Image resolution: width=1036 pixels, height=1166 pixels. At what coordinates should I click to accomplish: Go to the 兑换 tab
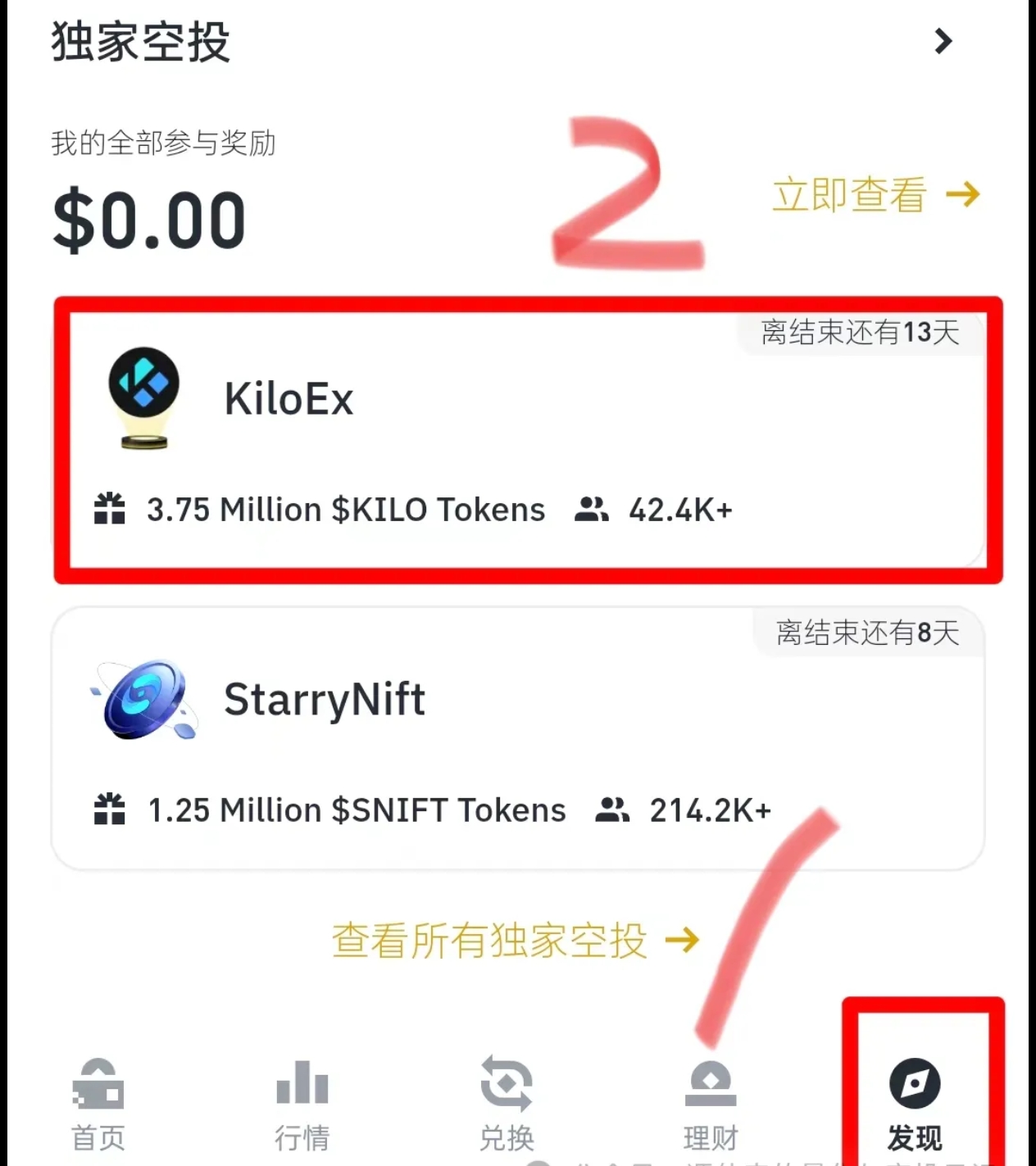(507, 1103)
